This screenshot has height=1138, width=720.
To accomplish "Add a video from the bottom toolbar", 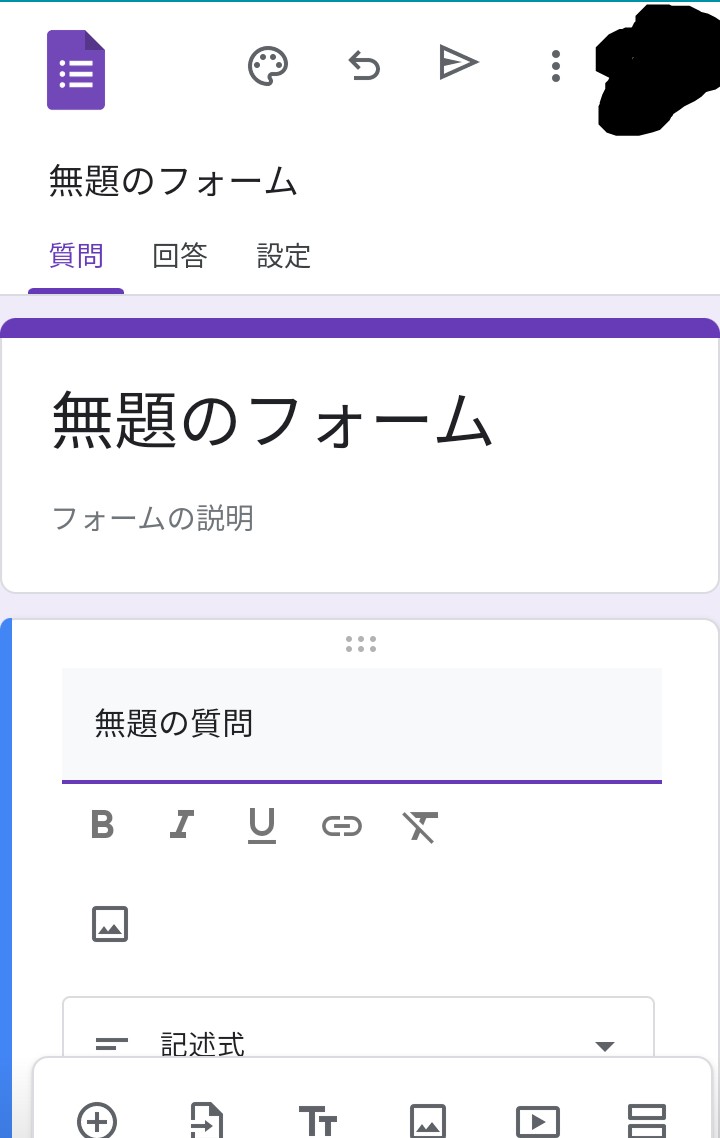I will coord(538,1121).
